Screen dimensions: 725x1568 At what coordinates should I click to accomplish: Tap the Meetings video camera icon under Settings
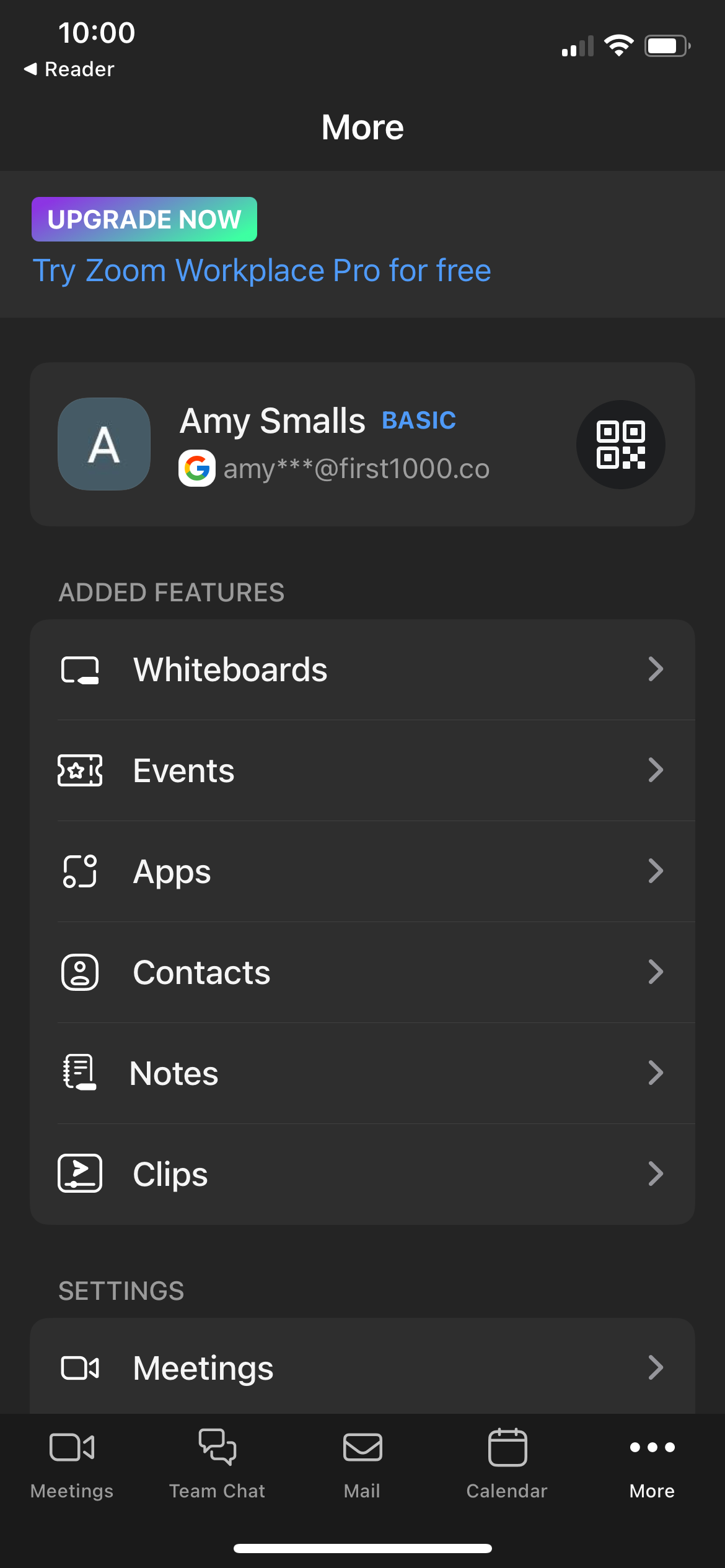[x=80, y=1367]
